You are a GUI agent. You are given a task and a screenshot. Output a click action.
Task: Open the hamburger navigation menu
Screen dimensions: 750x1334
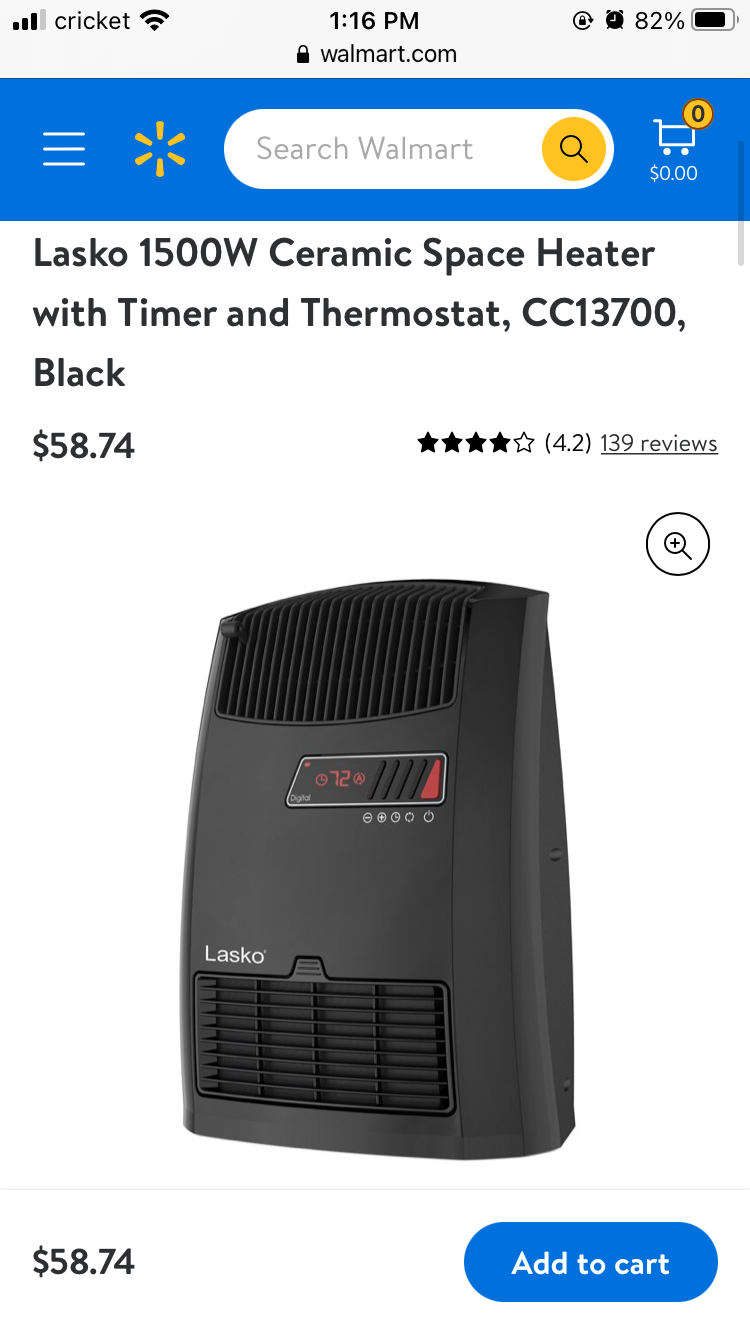pos(64,149)
